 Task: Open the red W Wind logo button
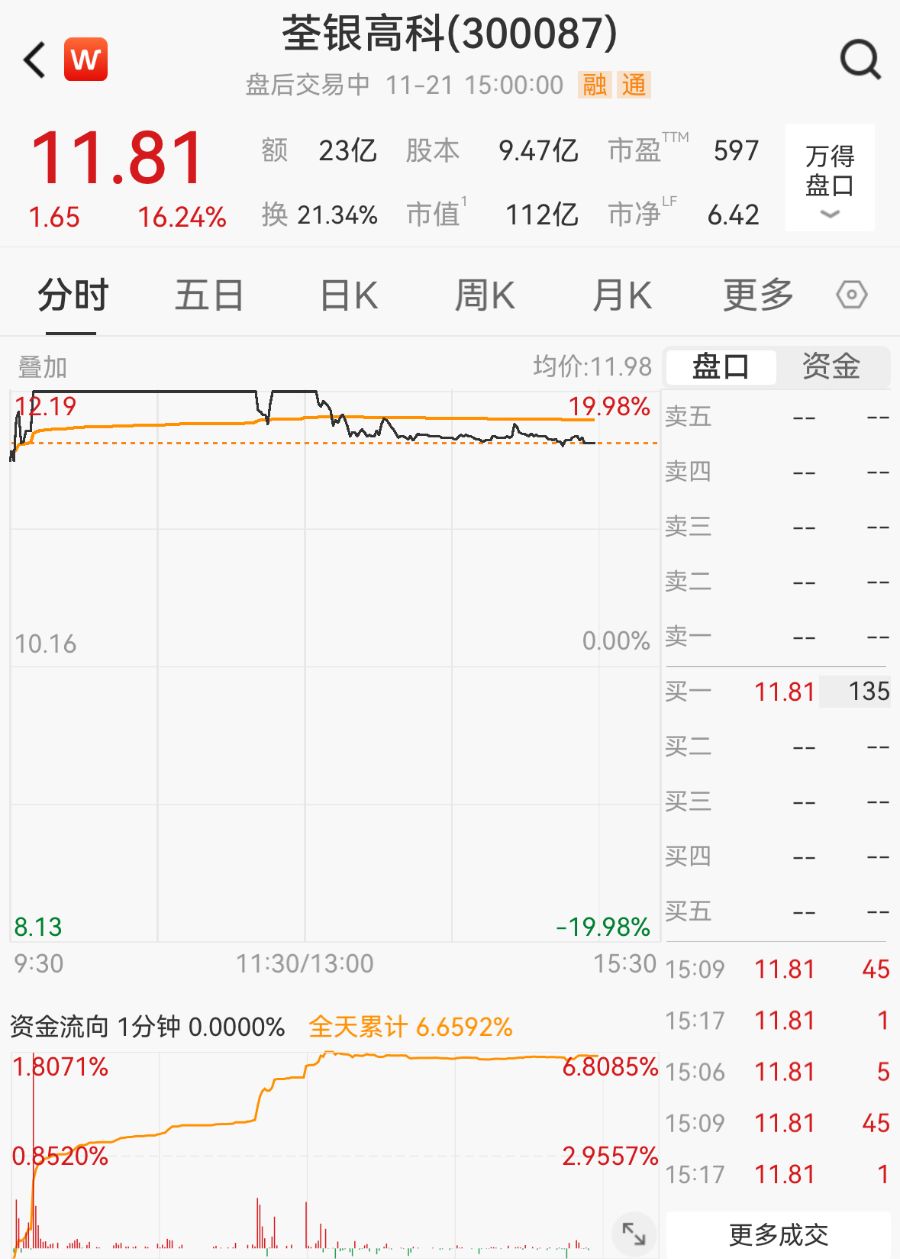[86, 61]
